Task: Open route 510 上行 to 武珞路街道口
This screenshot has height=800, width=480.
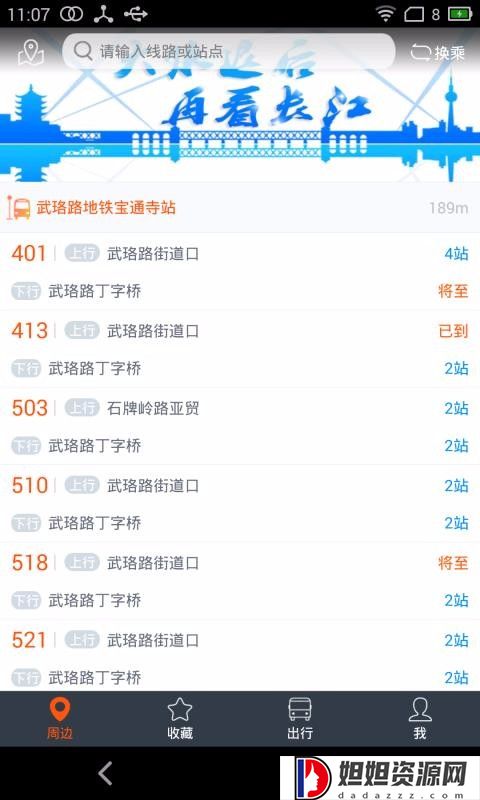Action: pyautogui.click(x=240, y=485)
